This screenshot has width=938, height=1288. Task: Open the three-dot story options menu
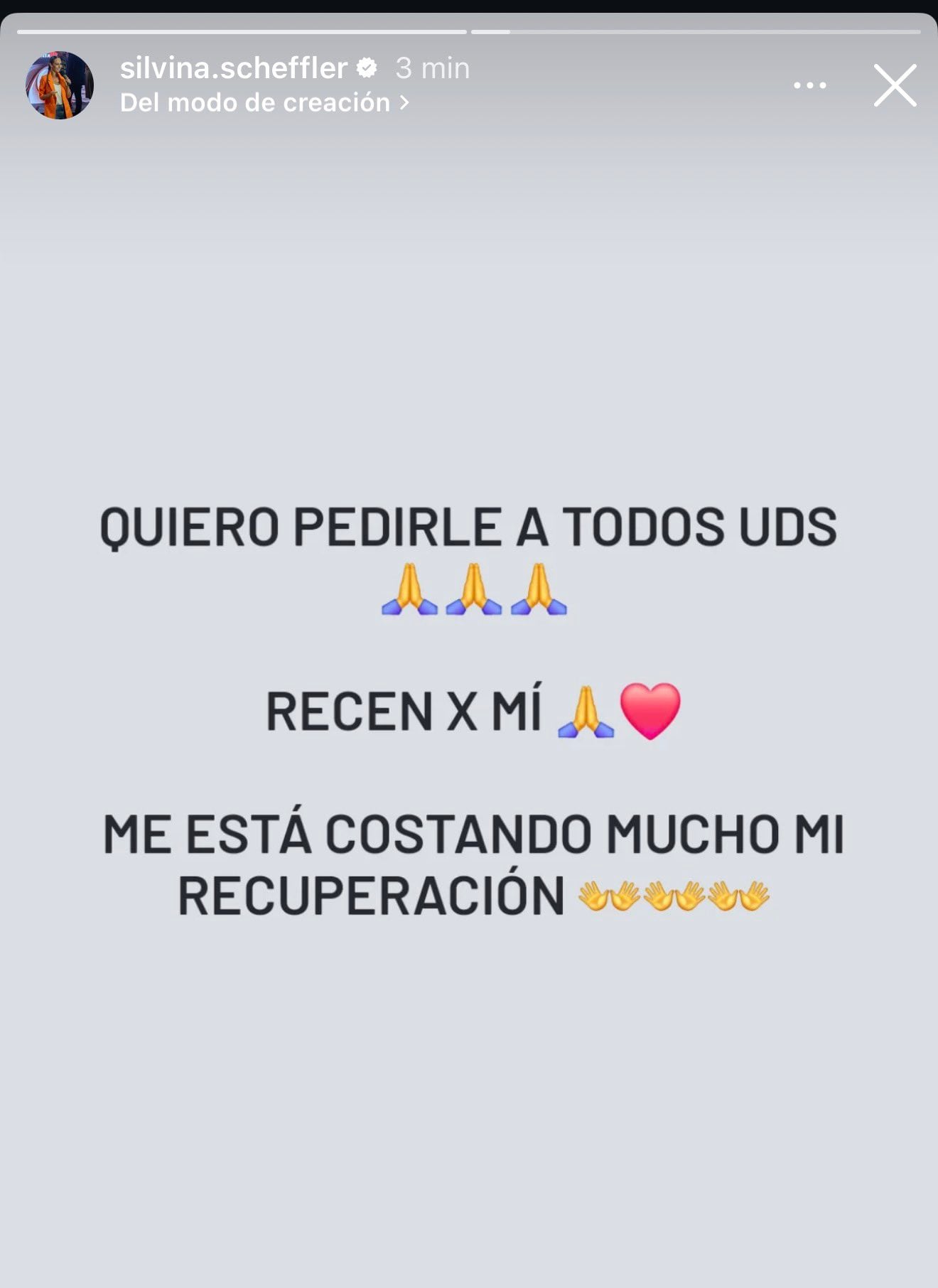click(x=812, y=85)
